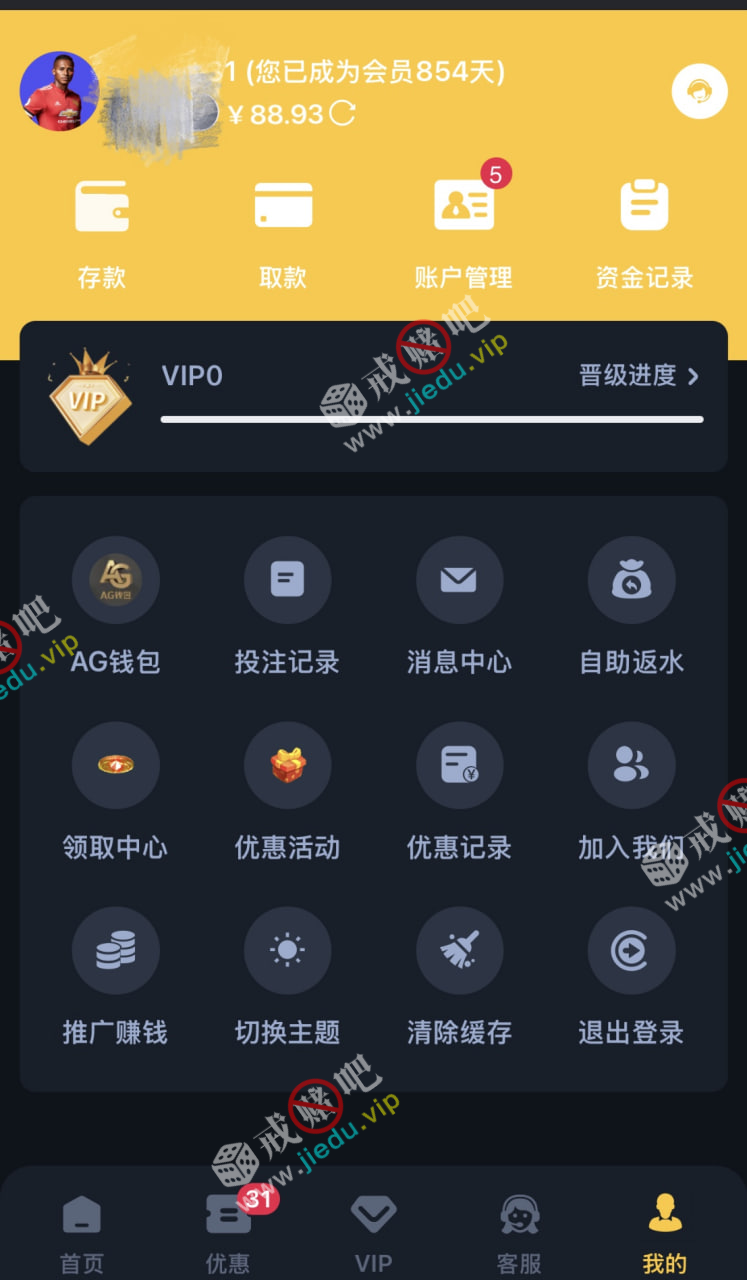Open 存款 deposit
747x1280 pixels.
tap(102, 232)
